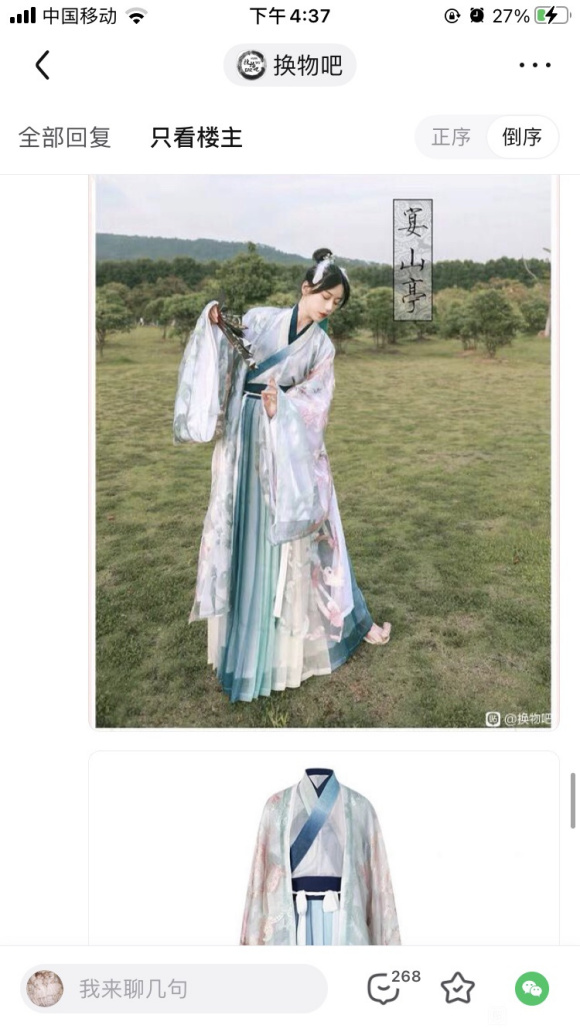Open the 宴山亭 hanfu model photo
The height and width of the screenshot is (1032, 580).
tap(323, 452)
